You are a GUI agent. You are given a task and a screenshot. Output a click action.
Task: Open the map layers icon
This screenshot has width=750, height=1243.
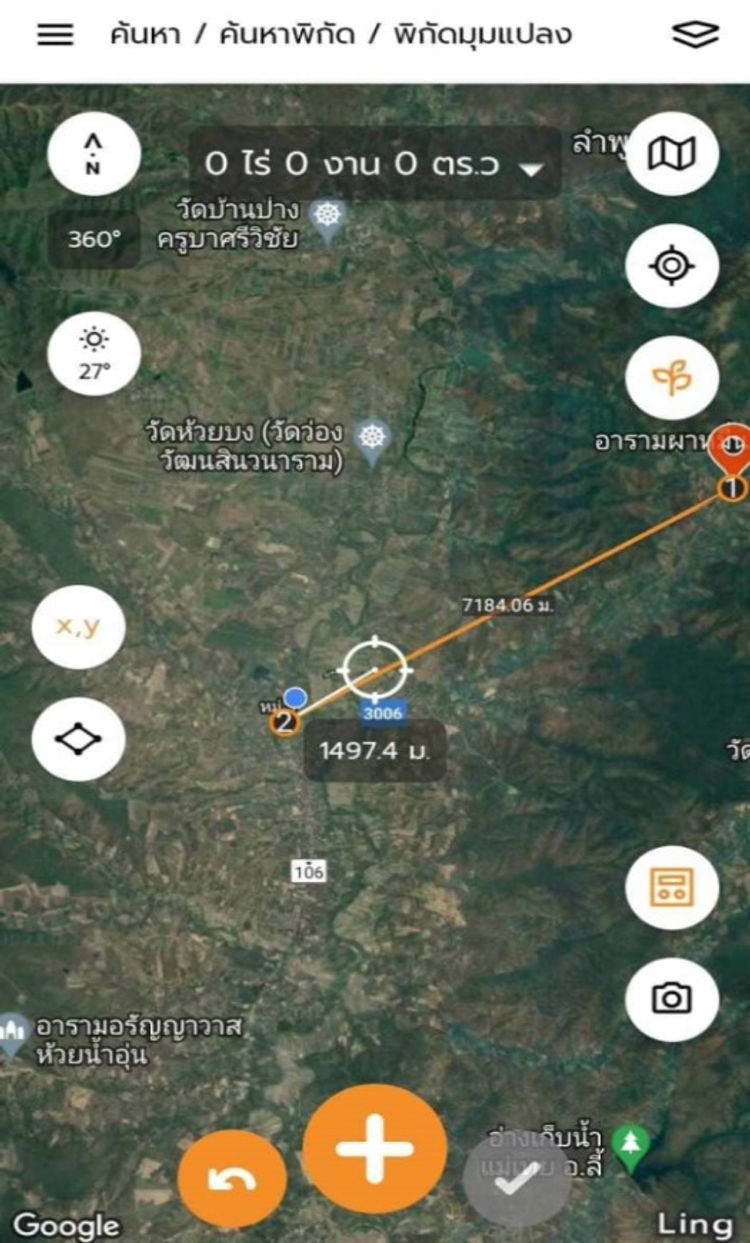point(694,35)
